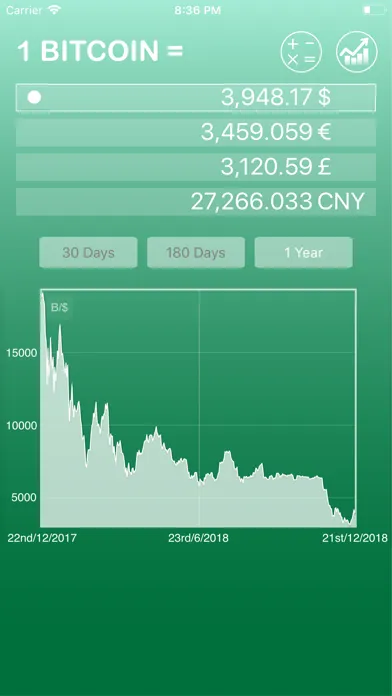
Task: Show the 30 Days chart
Action: click(x=88, y=253)
